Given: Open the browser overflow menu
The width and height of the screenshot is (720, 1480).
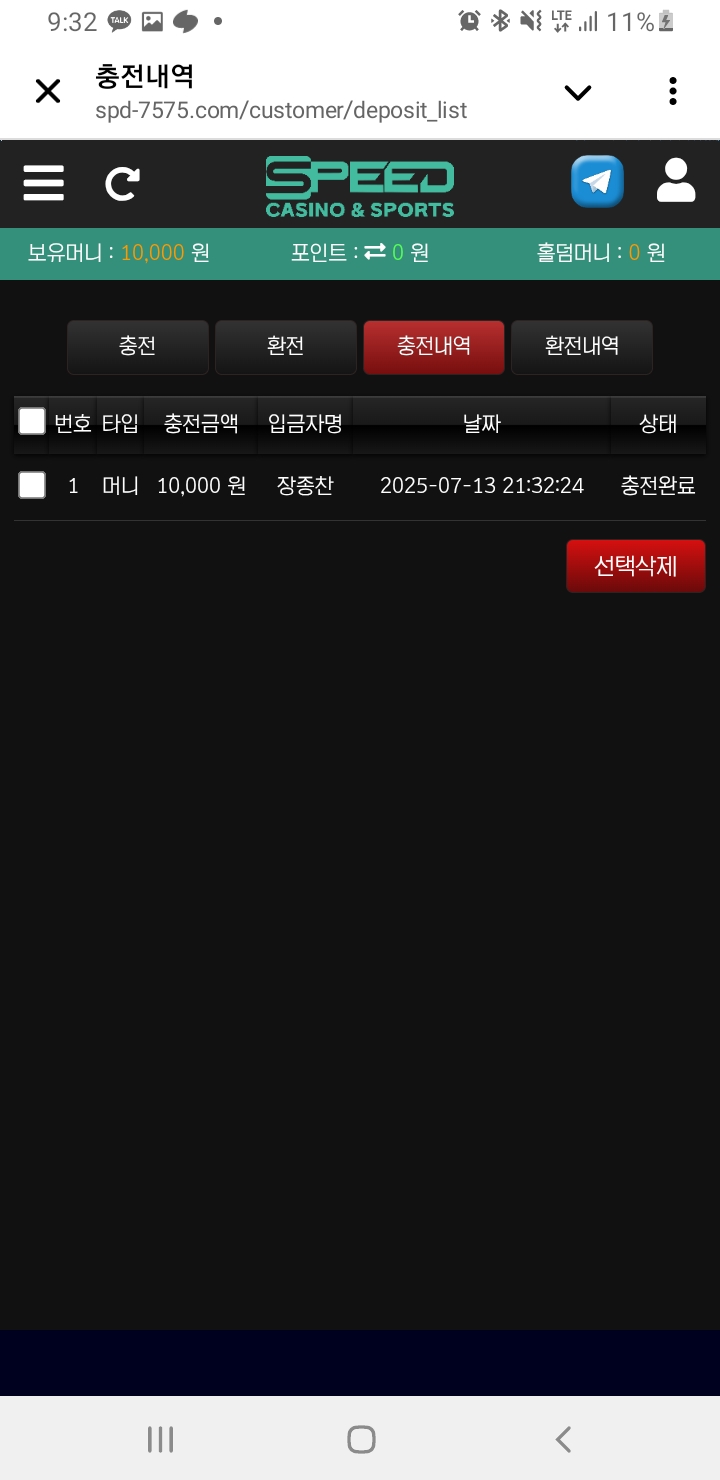Looking at the screenshot, I should (x=673, y=92).
